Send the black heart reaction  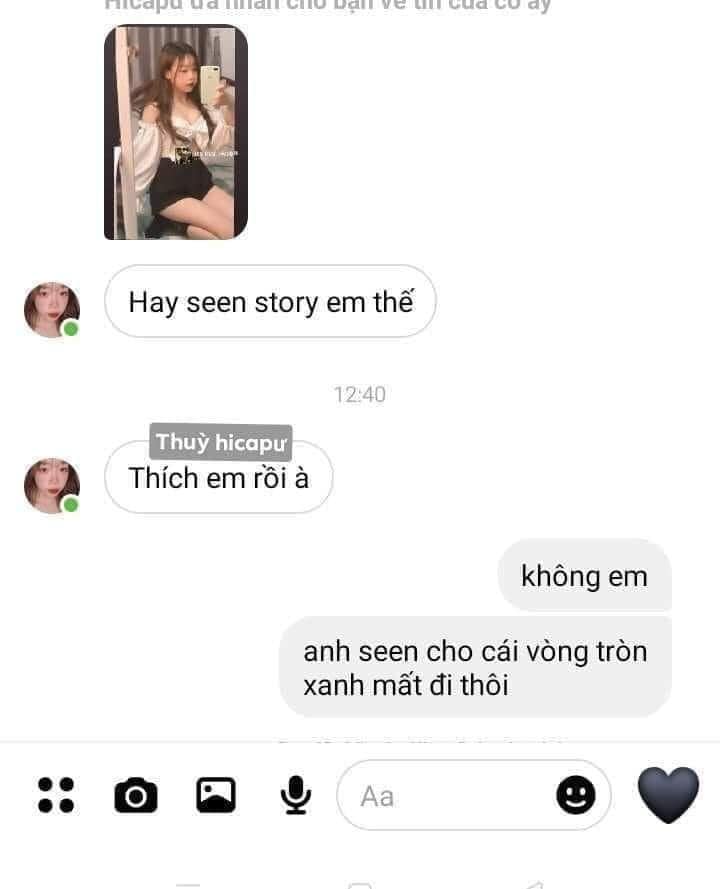coord(668,795)
